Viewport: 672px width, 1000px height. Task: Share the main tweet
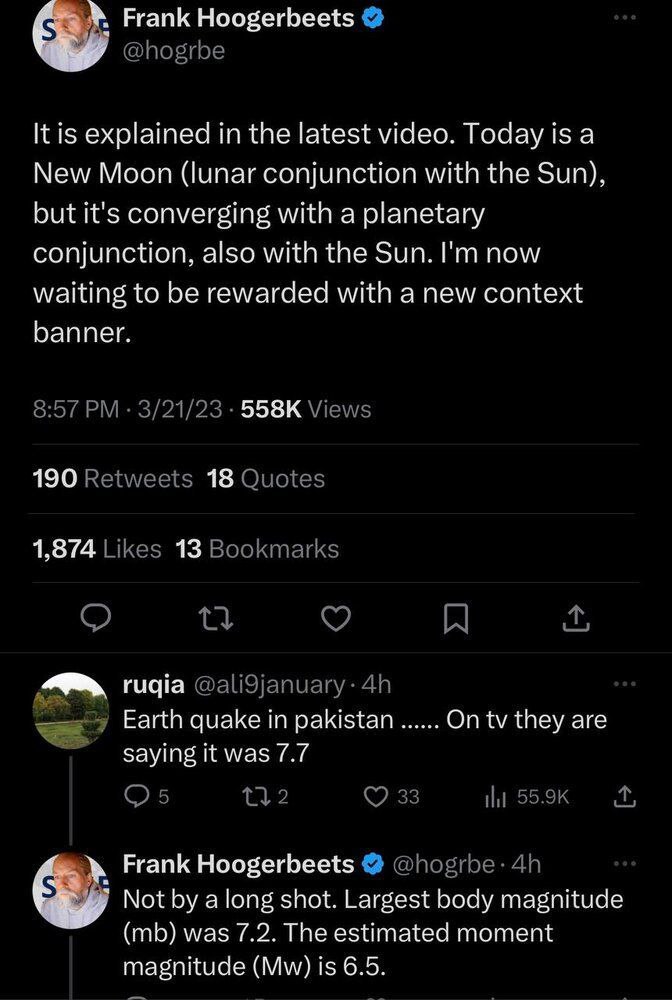[575, 621]
